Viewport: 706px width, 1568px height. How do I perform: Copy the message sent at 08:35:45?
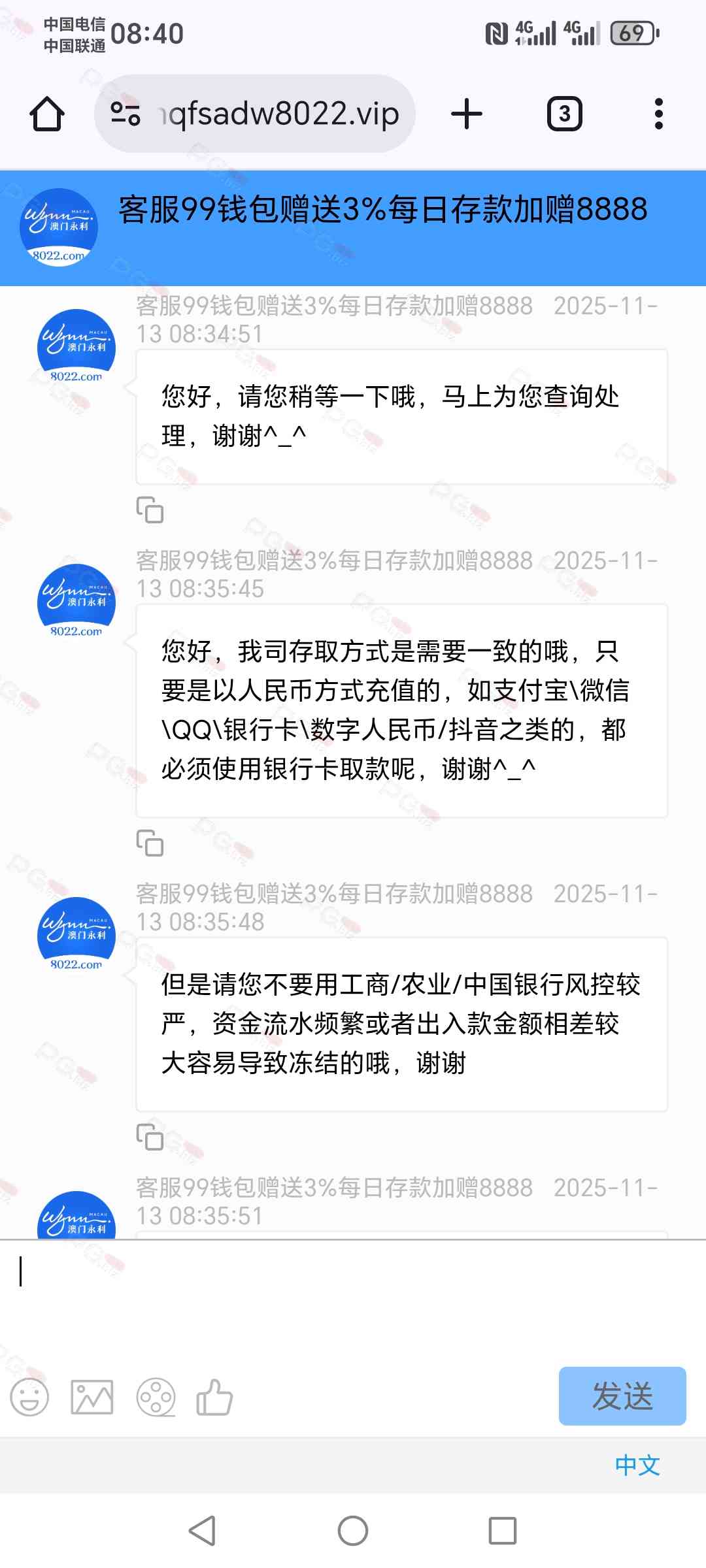click(x=150, y=843)
